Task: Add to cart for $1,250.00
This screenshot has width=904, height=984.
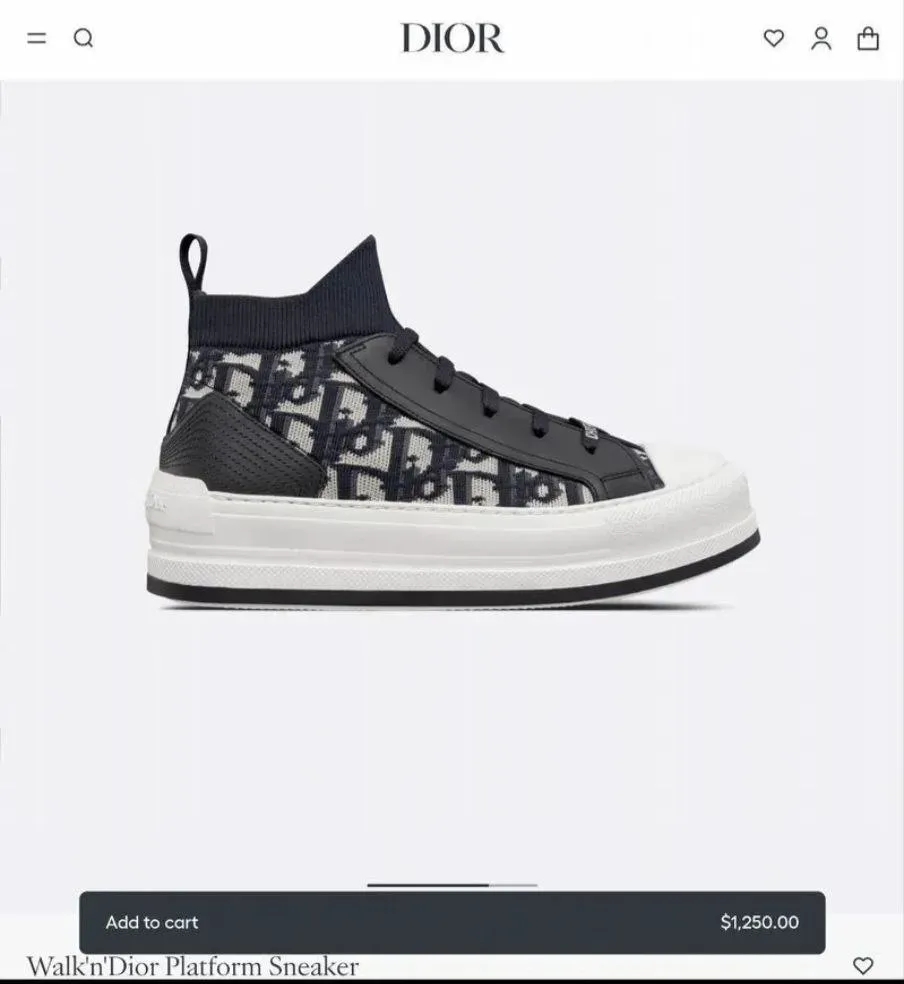Action: pyautogui.click(x=452, y=922)
